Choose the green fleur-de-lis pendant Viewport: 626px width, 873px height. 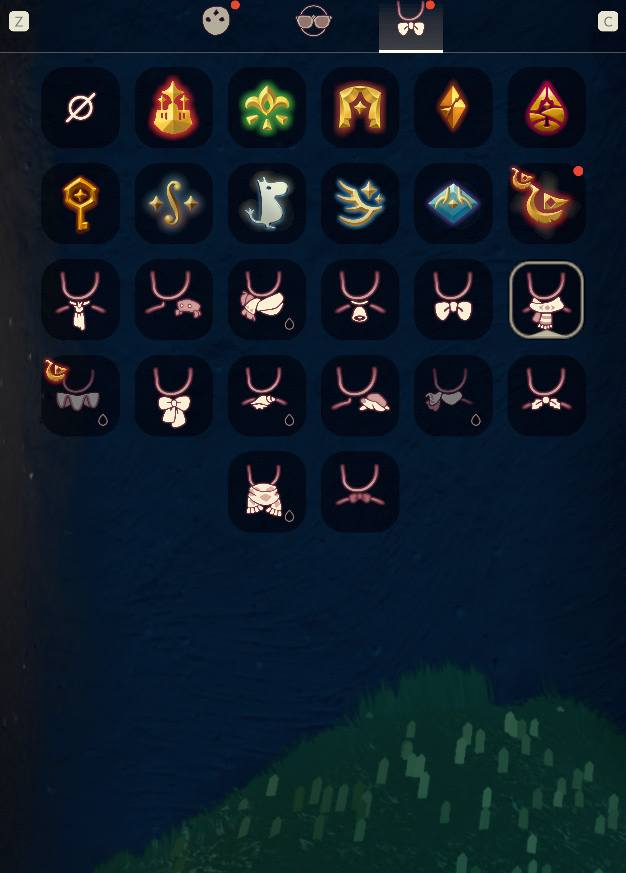tap(267, 107)
